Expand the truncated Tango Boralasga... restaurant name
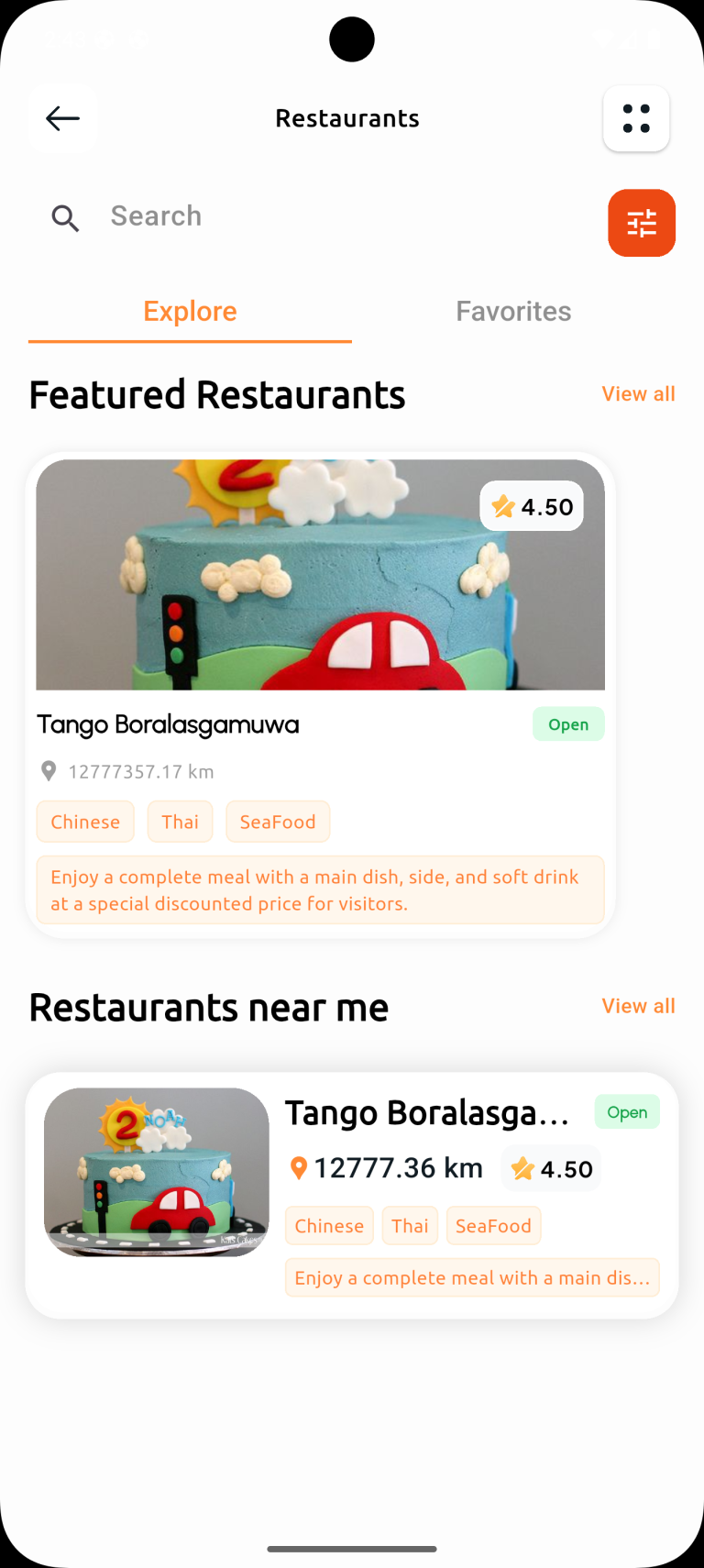The image size is (704, 1568). pyautogui.click(x=428, y=1111)
